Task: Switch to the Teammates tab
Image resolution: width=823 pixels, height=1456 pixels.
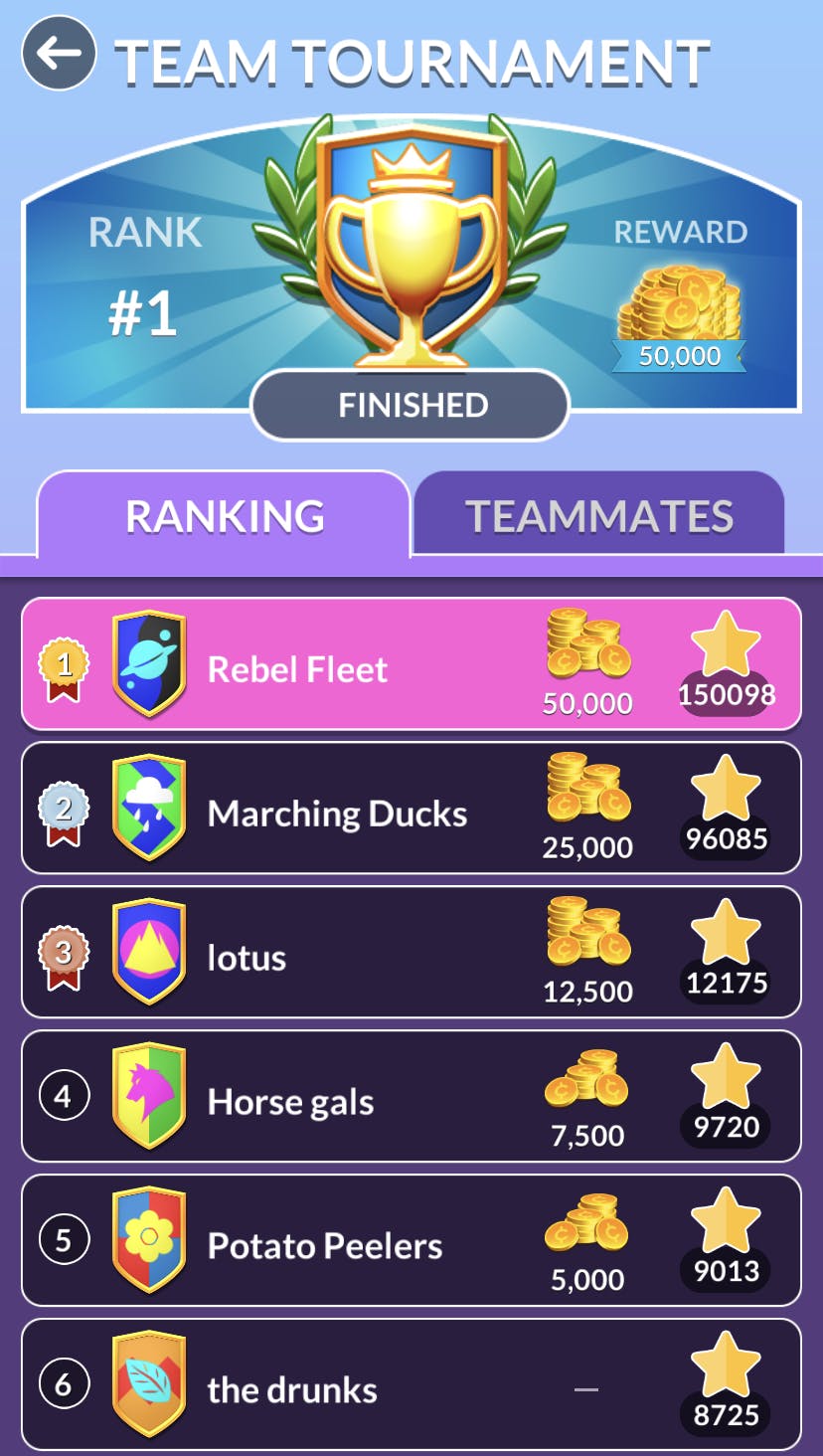Action: pos(599,515)
